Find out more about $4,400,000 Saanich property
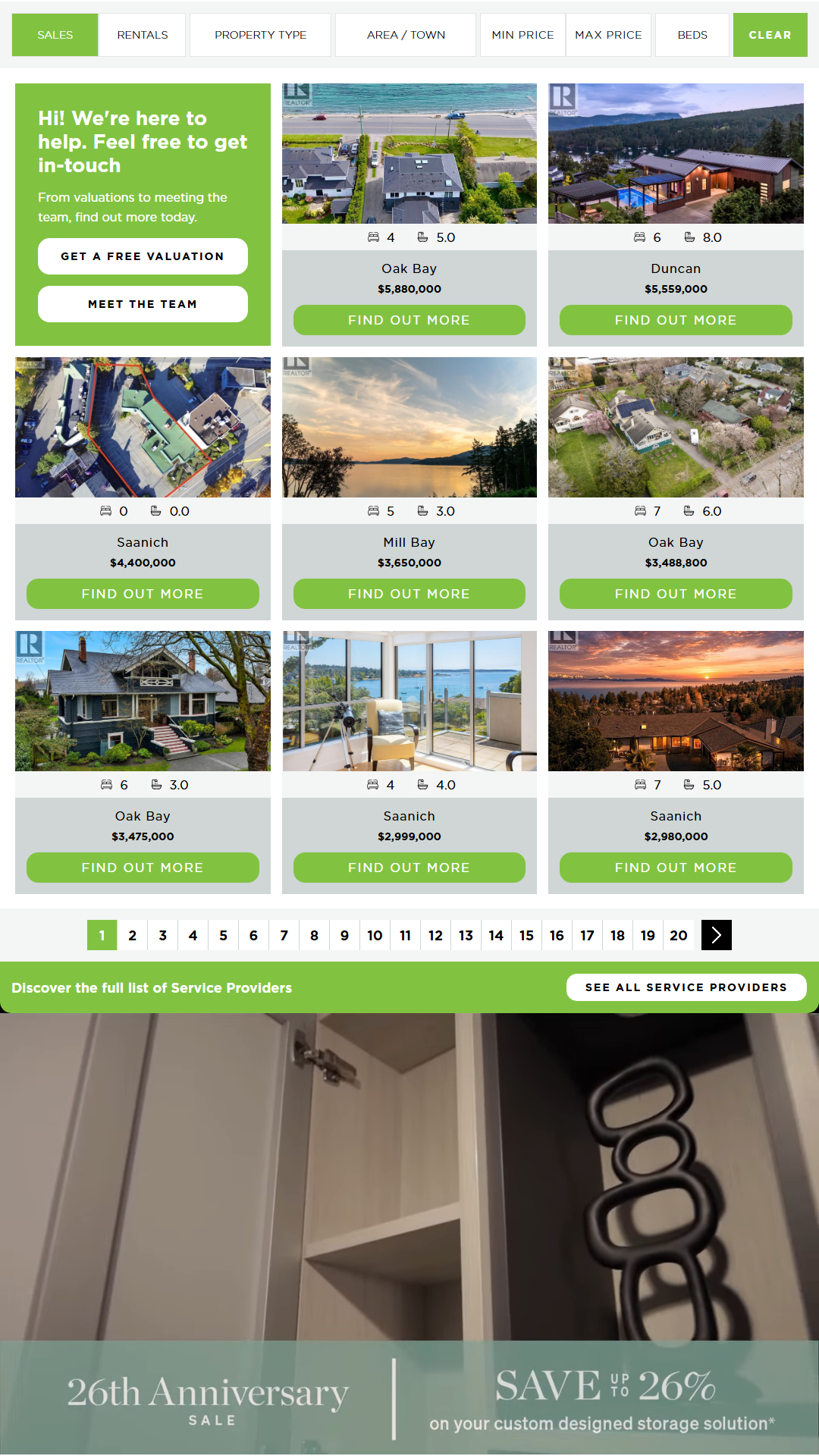Viewport: 819px width, 1456px height. [x=143, y=594]
